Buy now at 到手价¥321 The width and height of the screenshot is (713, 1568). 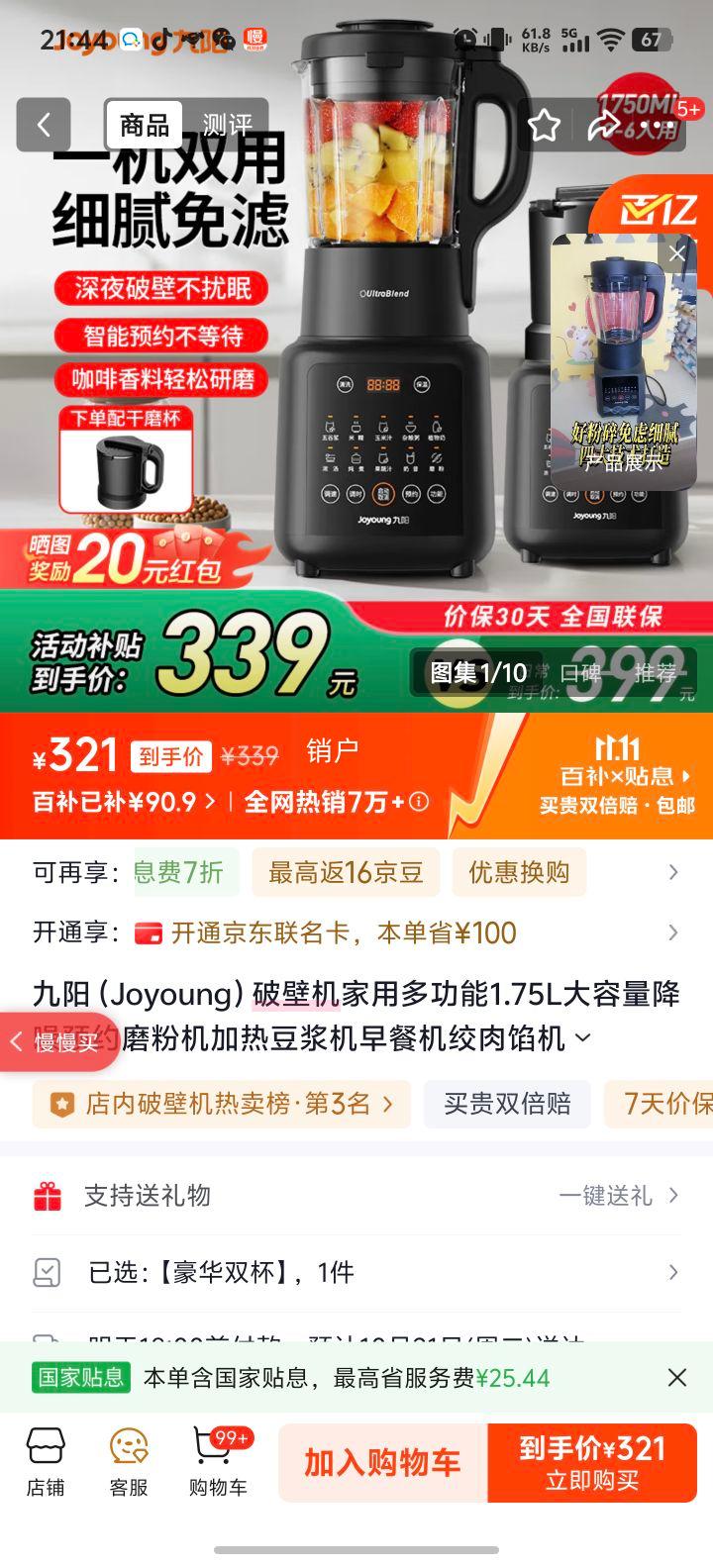point(592,1463)
